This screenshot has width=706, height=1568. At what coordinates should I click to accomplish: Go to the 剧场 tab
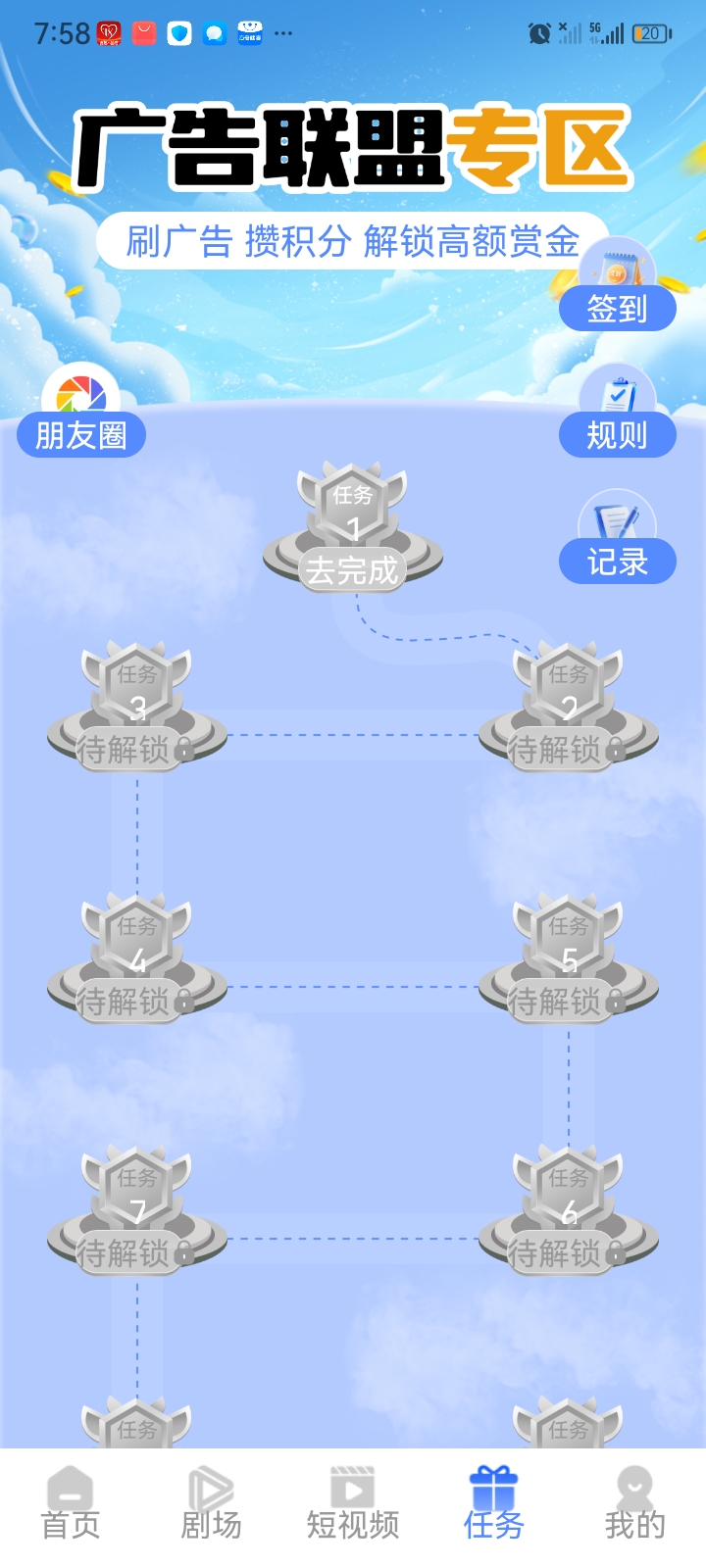[x=212, y=1504]
